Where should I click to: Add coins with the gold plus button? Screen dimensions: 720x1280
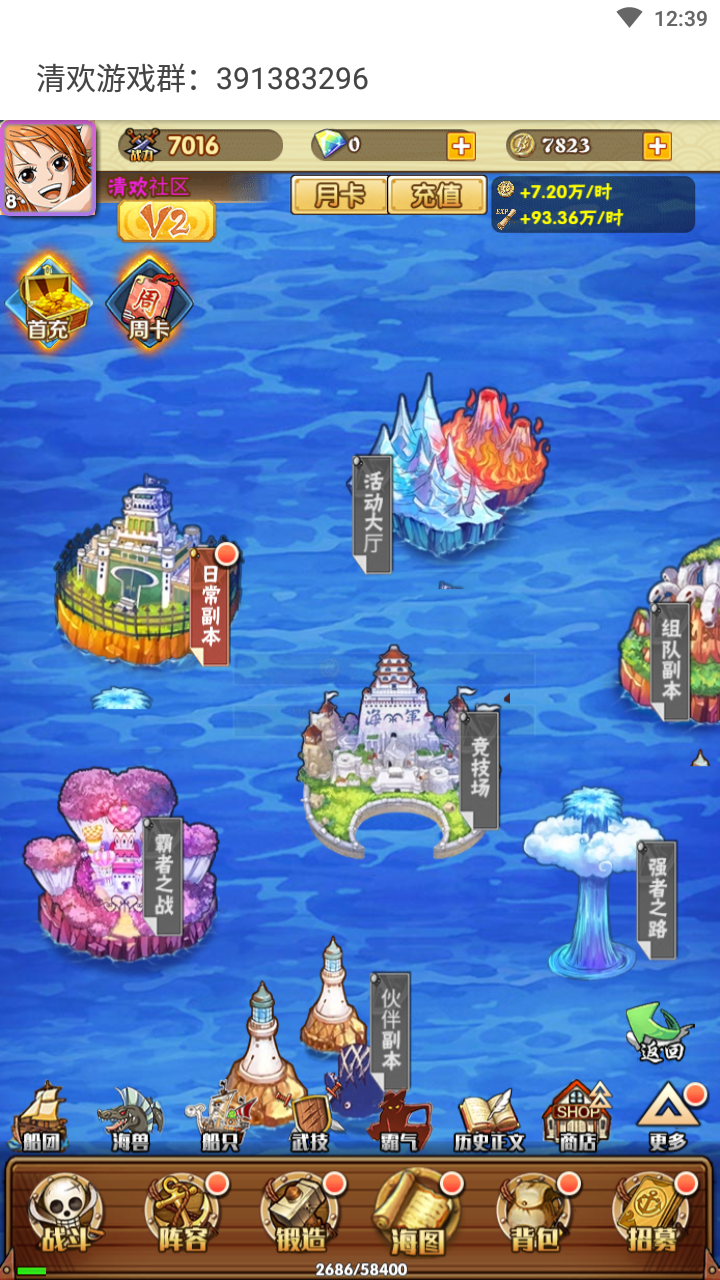(657, 146)
